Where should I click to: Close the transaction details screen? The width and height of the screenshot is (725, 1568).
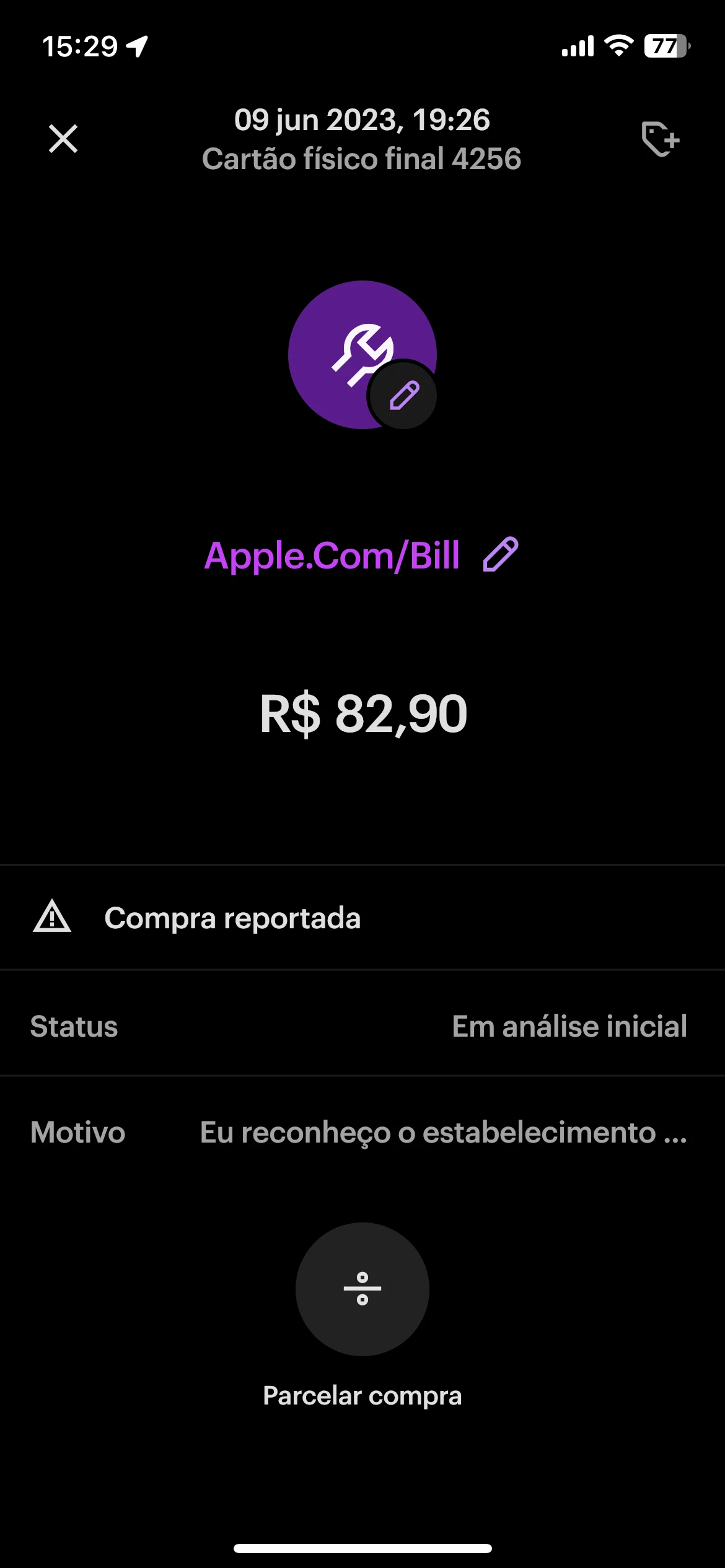(63, 138)
